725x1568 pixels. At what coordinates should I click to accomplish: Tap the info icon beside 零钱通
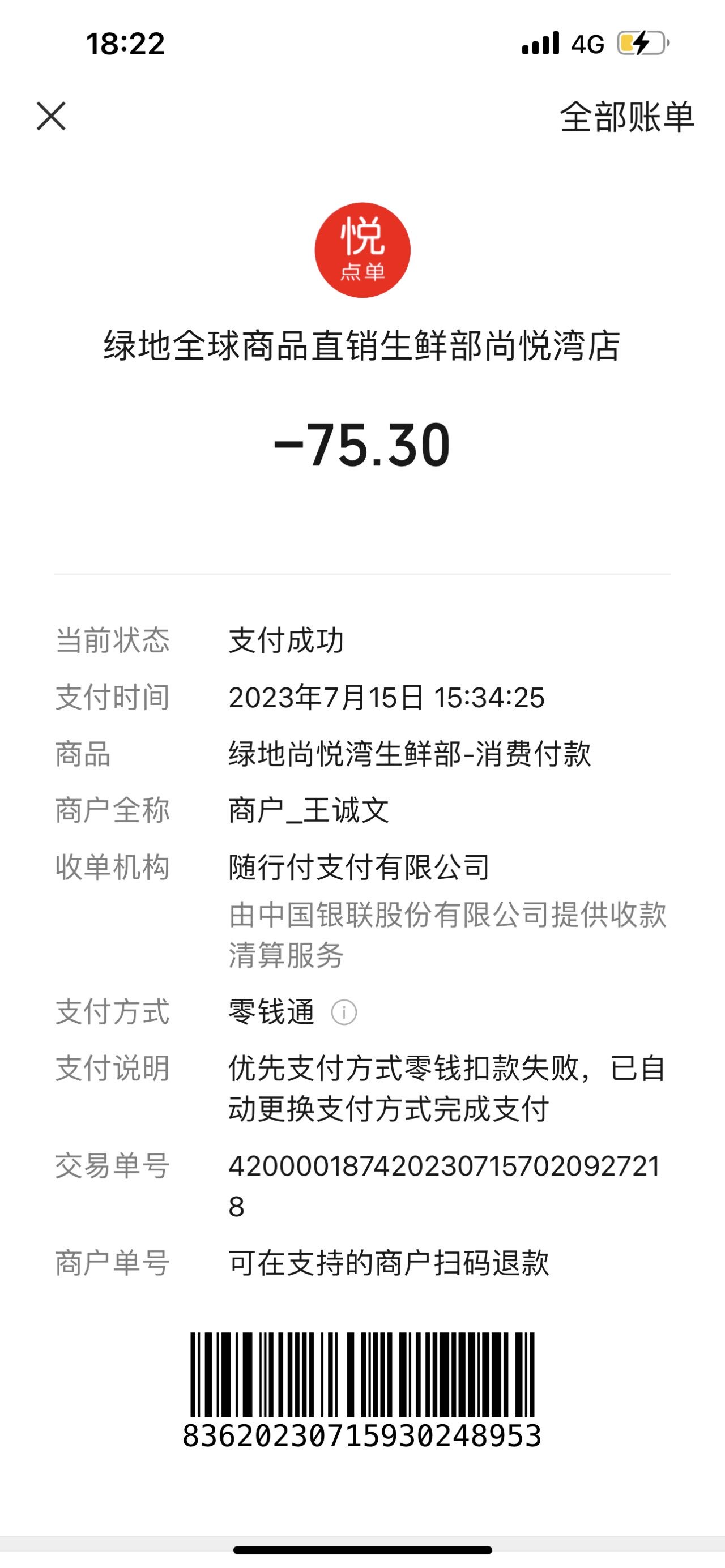(344, 1012)
